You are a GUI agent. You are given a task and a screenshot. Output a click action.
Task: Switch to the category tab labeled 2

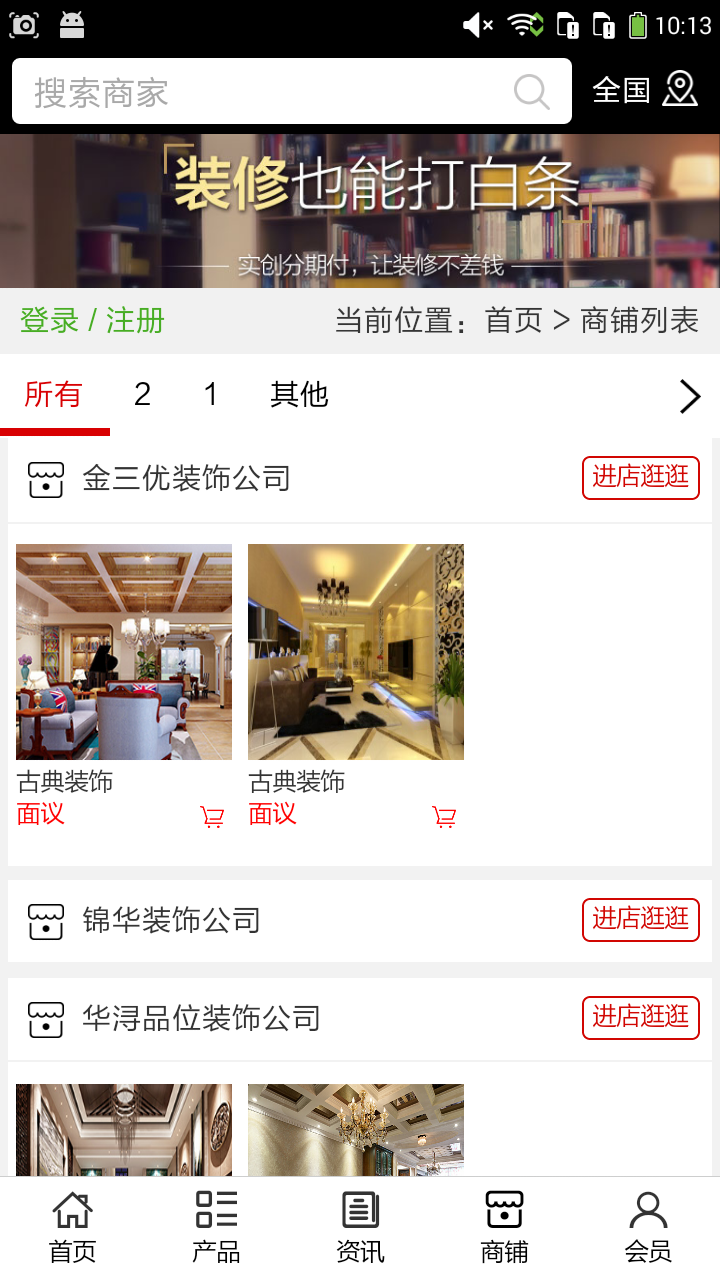coord(142,395)
